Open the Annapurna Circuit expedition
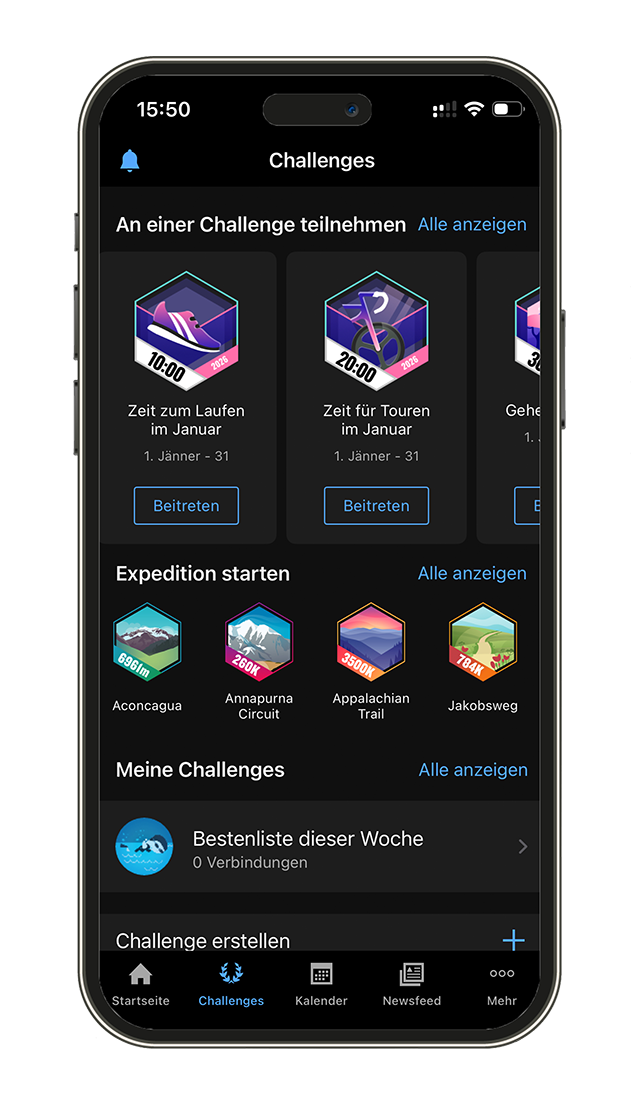Image resolution: width=631 pixels, height=1118 pixels. (x=259, y=643)
